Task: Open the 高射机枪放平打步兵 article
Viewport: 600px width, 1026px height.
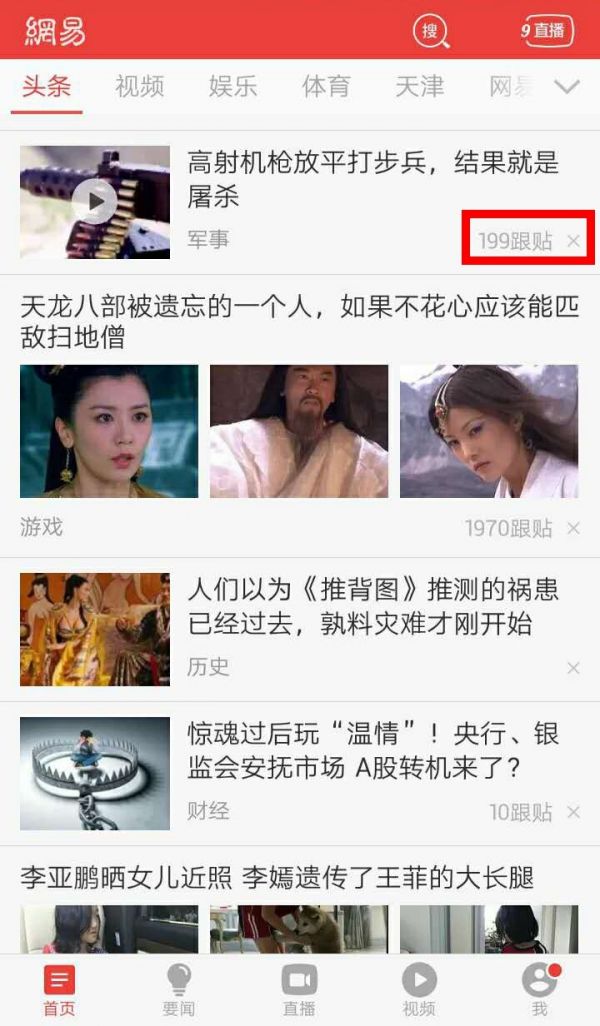Action: [x=372, y=179]
